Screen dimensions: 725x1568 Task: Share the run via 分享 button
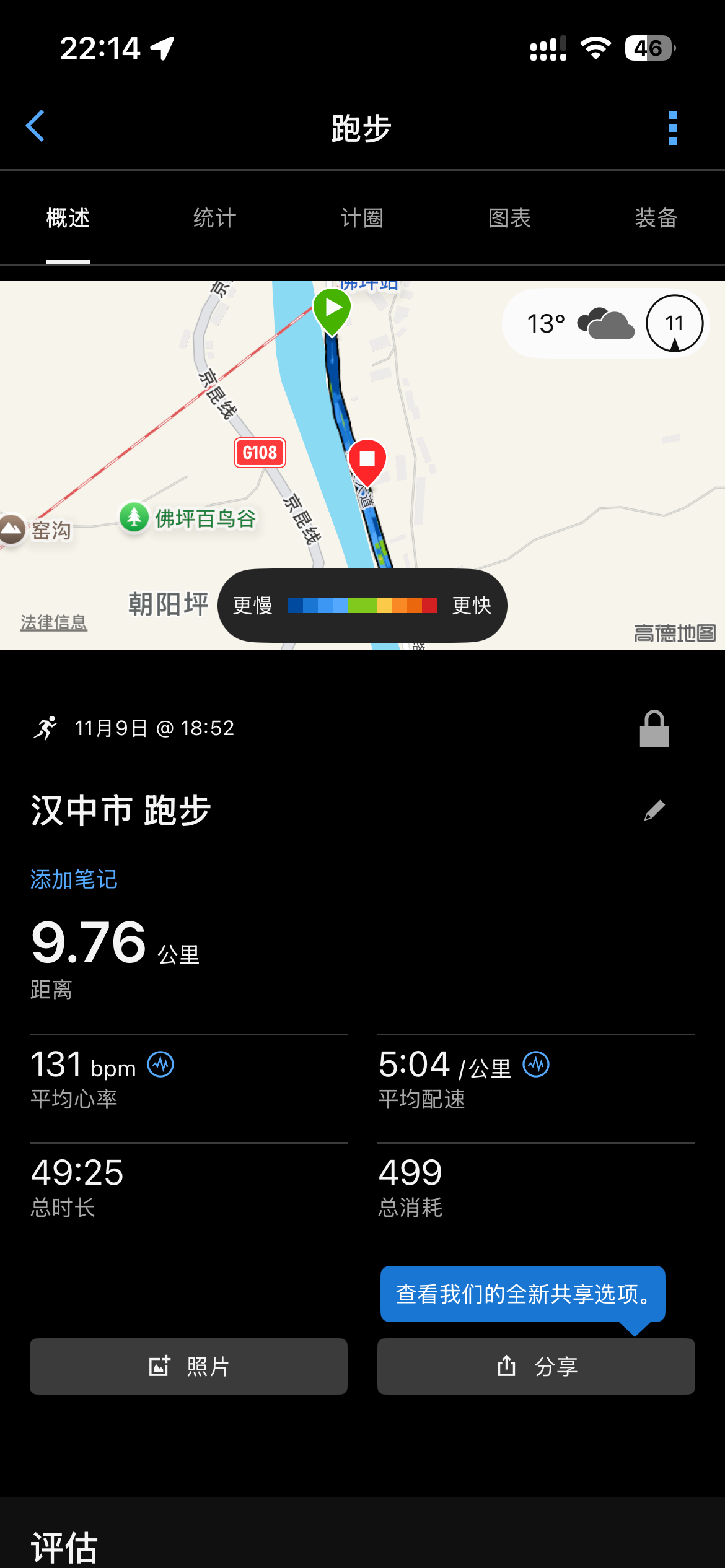(536, 1366)
